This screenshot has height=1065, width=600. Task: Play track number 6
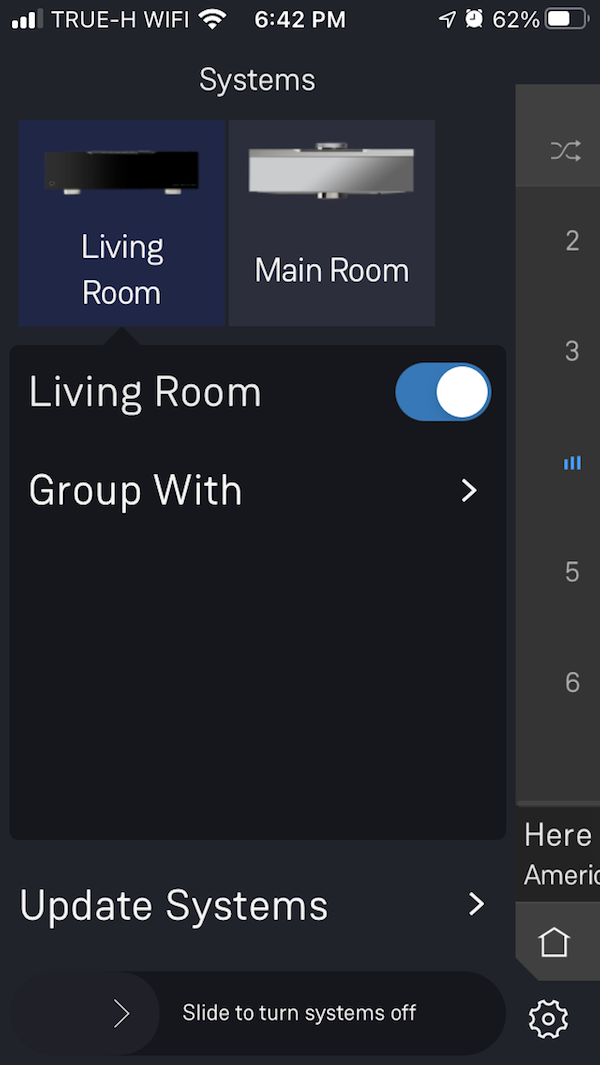pyautogui.click(x=572, y=683)
